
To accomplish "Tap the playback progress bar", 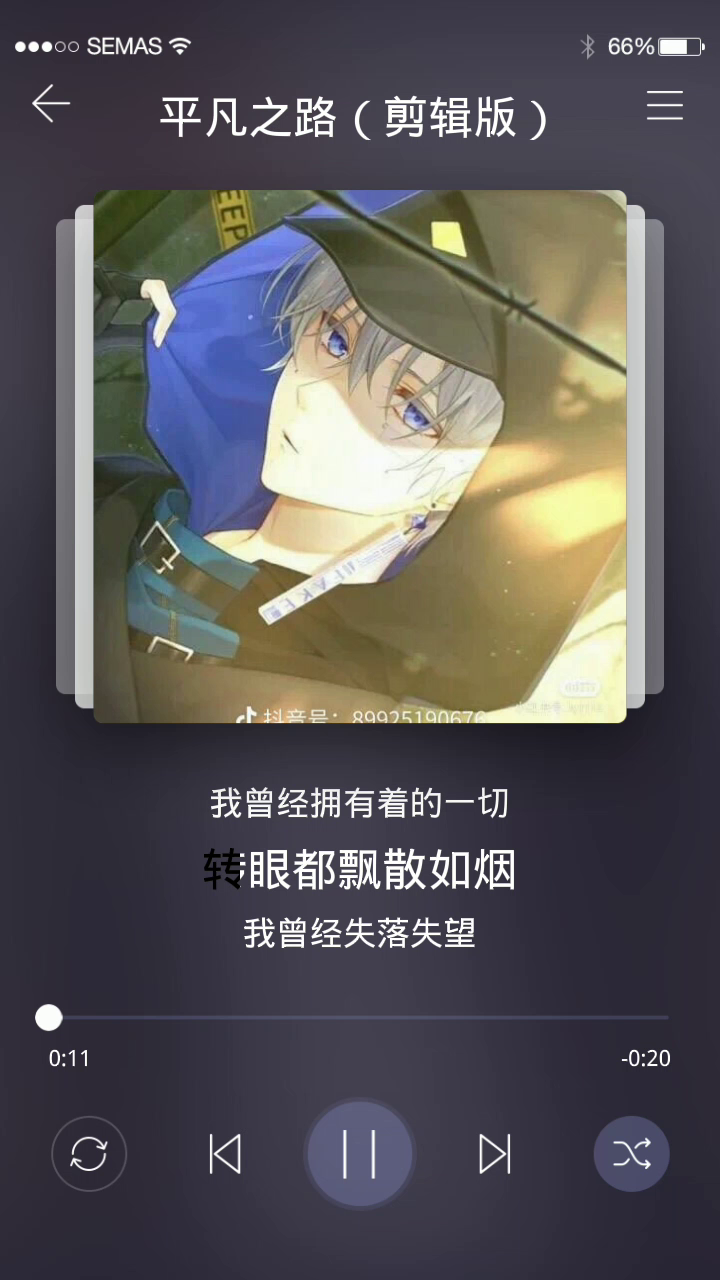I will click(x=360, y=1018).
